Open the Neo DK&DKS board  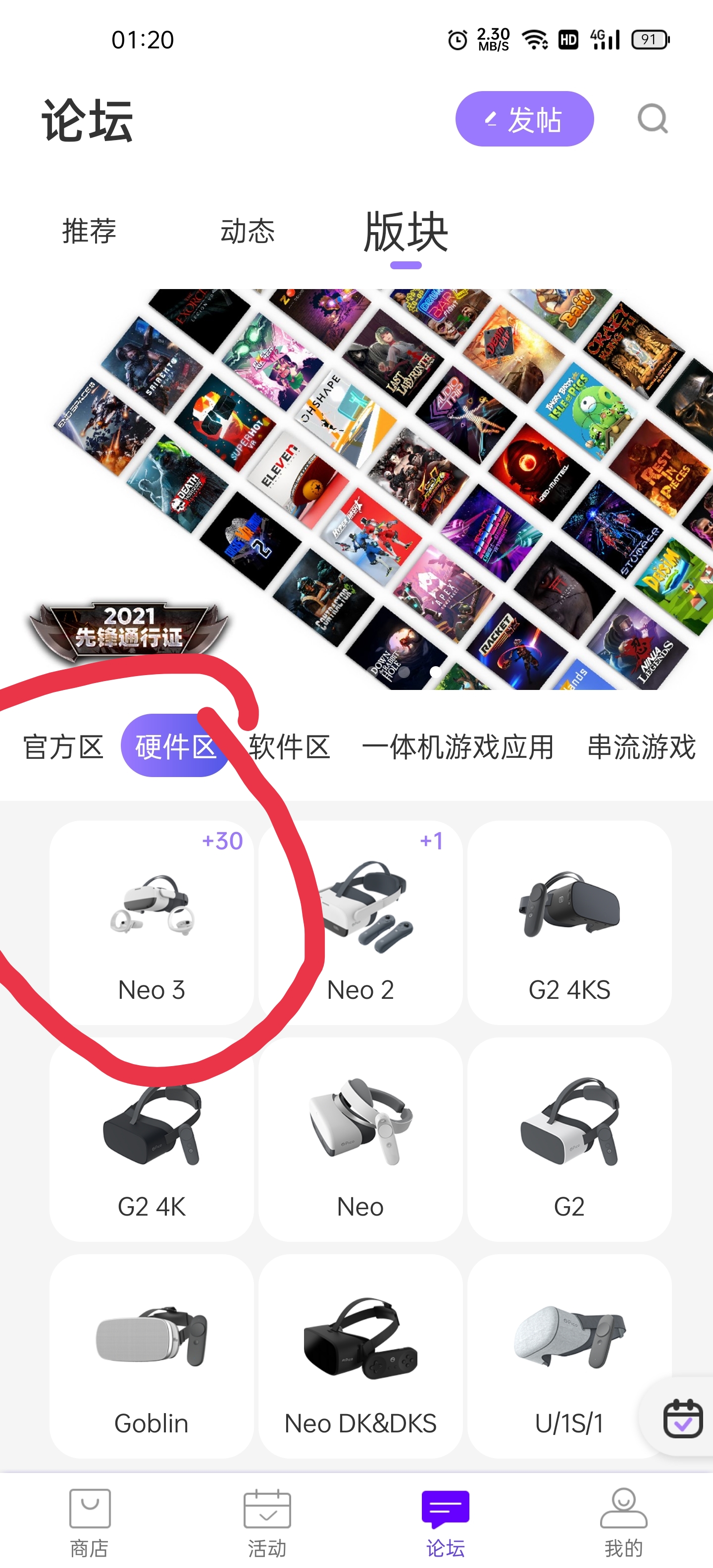tap(360, 1356)
